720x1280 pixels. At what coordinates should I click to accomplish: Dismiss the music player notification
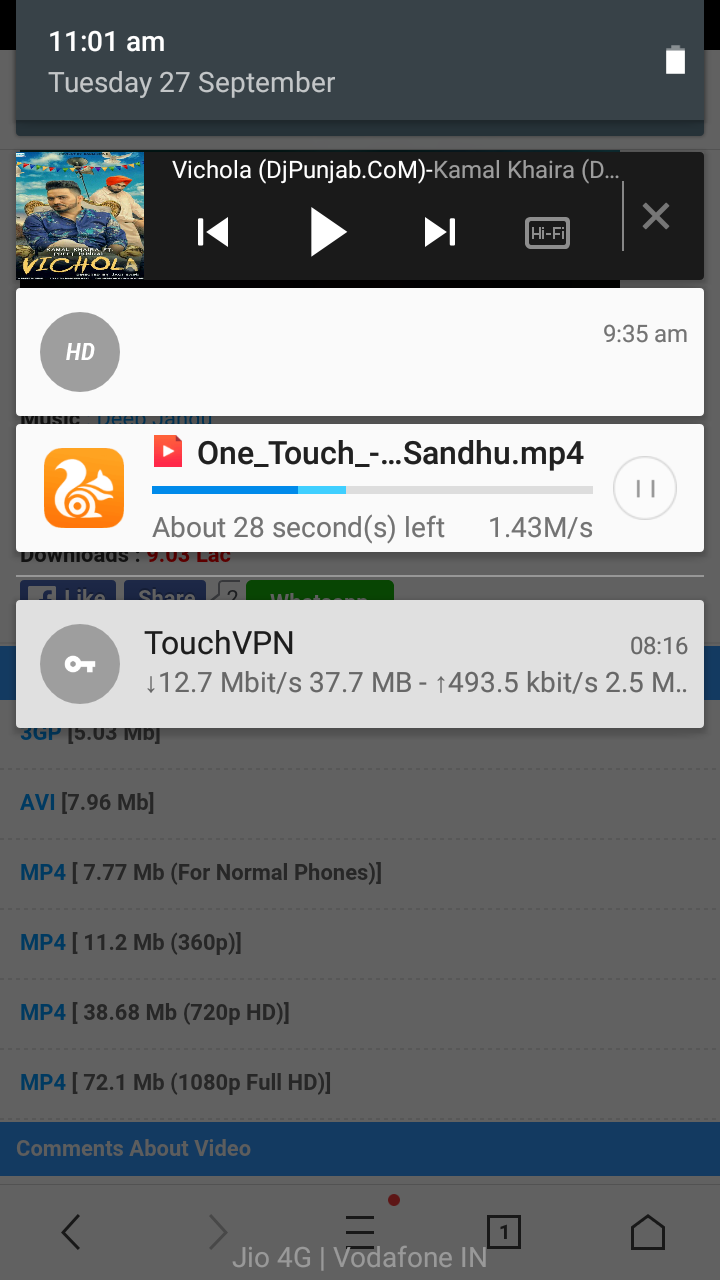656,216
